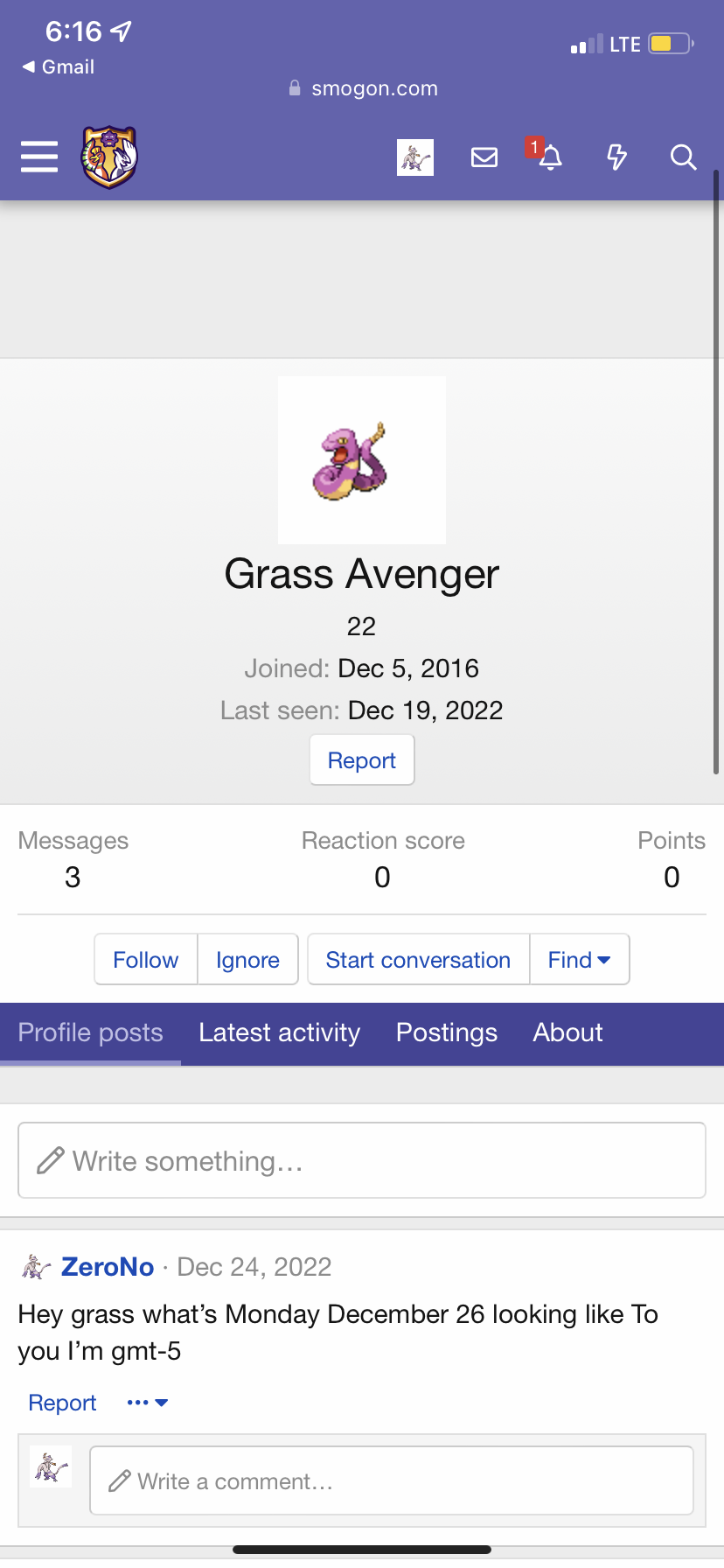Open the conversations inbox envelope
The height and width of the screenshot is (1568, 724).
(x=484, y=157)
